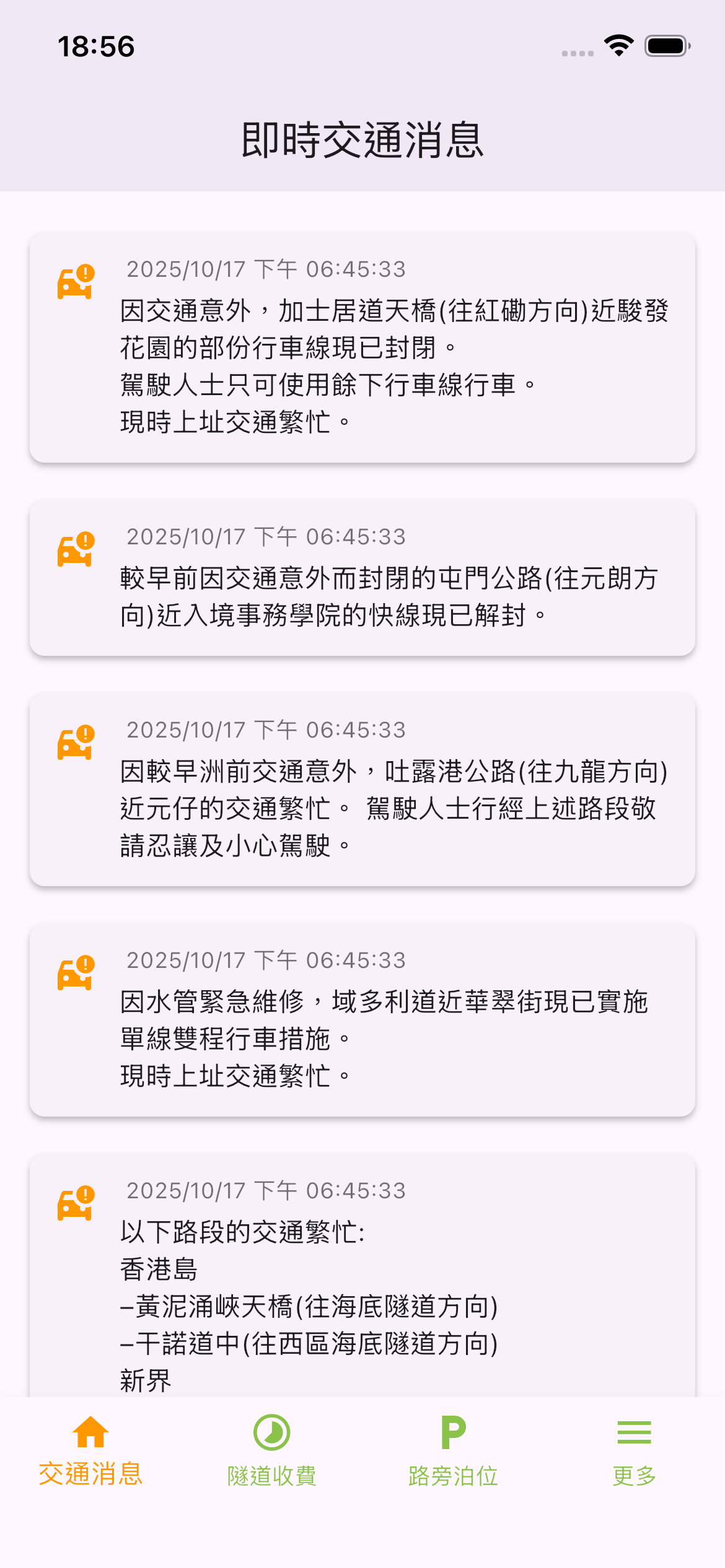This screenshot has height=1568, width=725.
Task: Tap the Wi-Fi status icon in the status bar
Action: pos(619,45)
